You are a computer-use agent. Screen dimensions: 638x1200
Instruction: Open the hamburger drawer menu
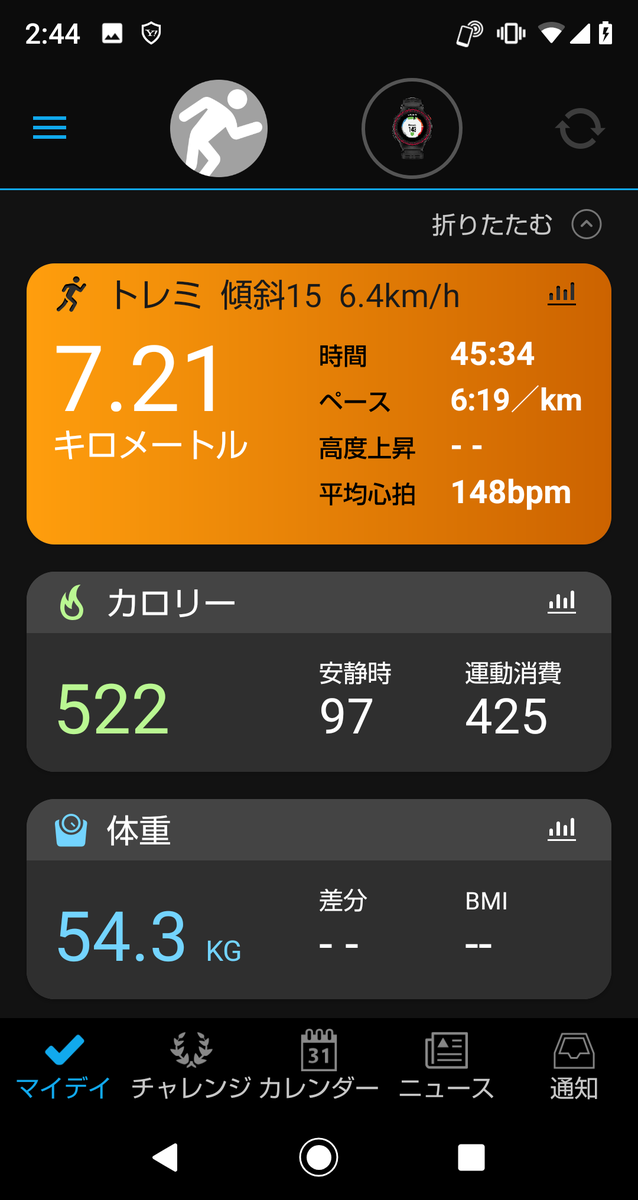click(49, 128)
